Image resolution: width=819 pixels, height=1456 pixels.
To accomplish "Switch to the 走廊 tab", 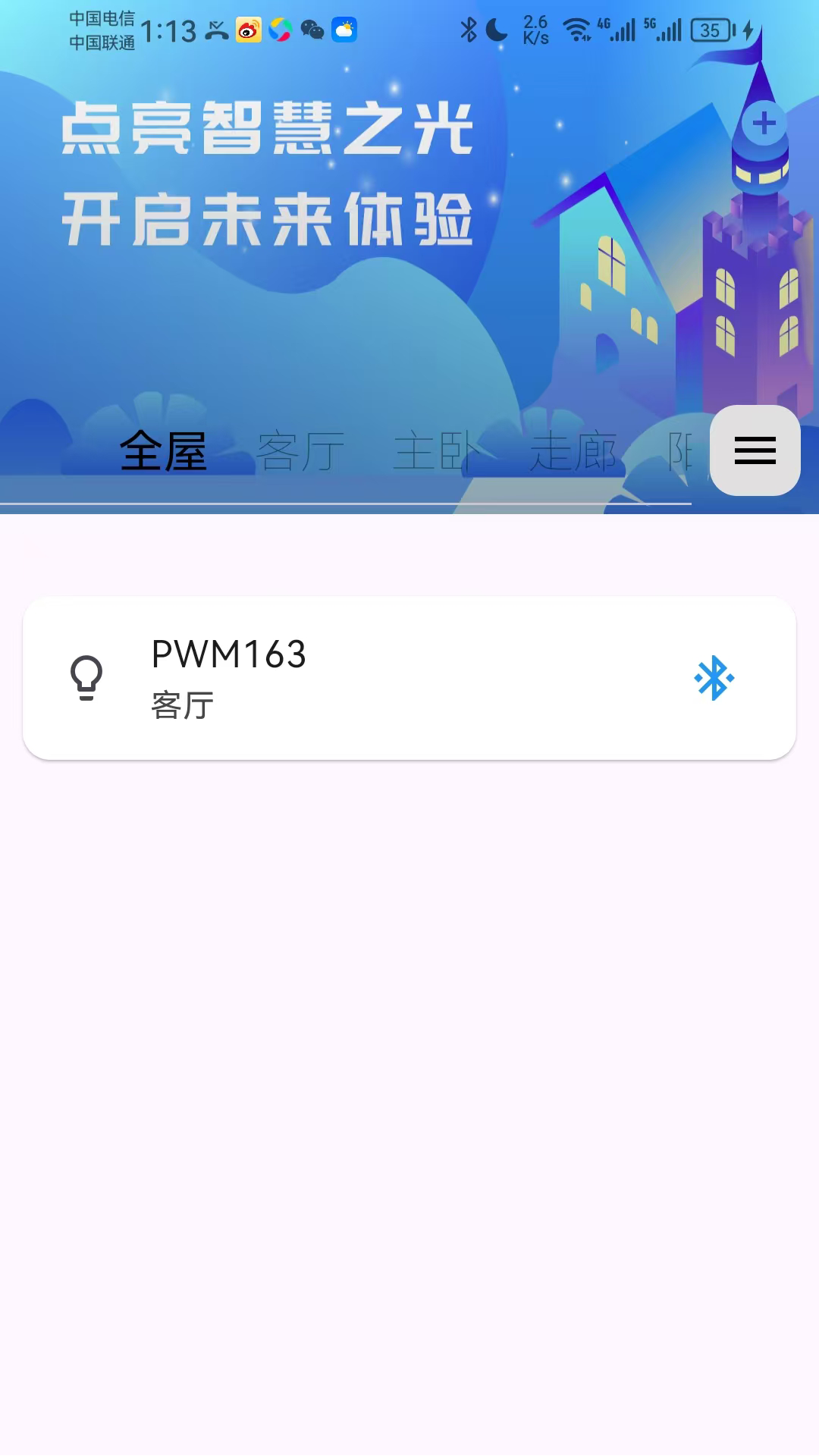I will [x=573, y=451].
